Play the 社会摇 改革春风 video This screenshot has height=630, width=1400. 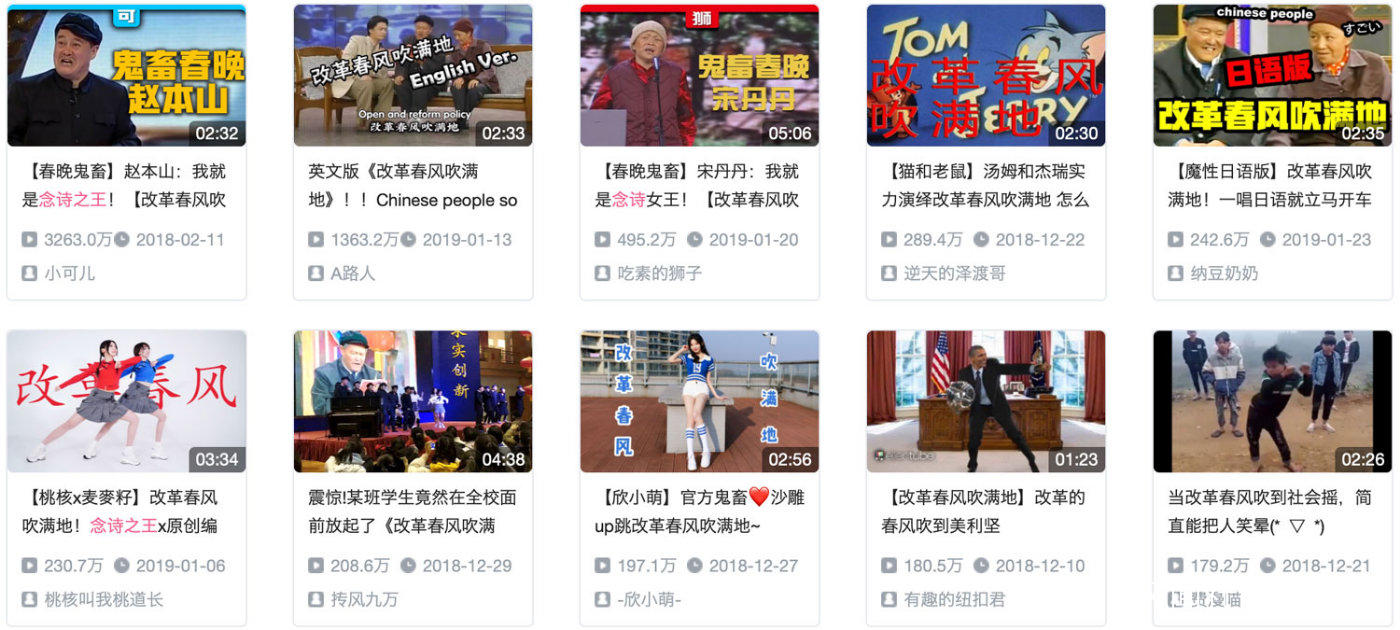(1272, 401)
